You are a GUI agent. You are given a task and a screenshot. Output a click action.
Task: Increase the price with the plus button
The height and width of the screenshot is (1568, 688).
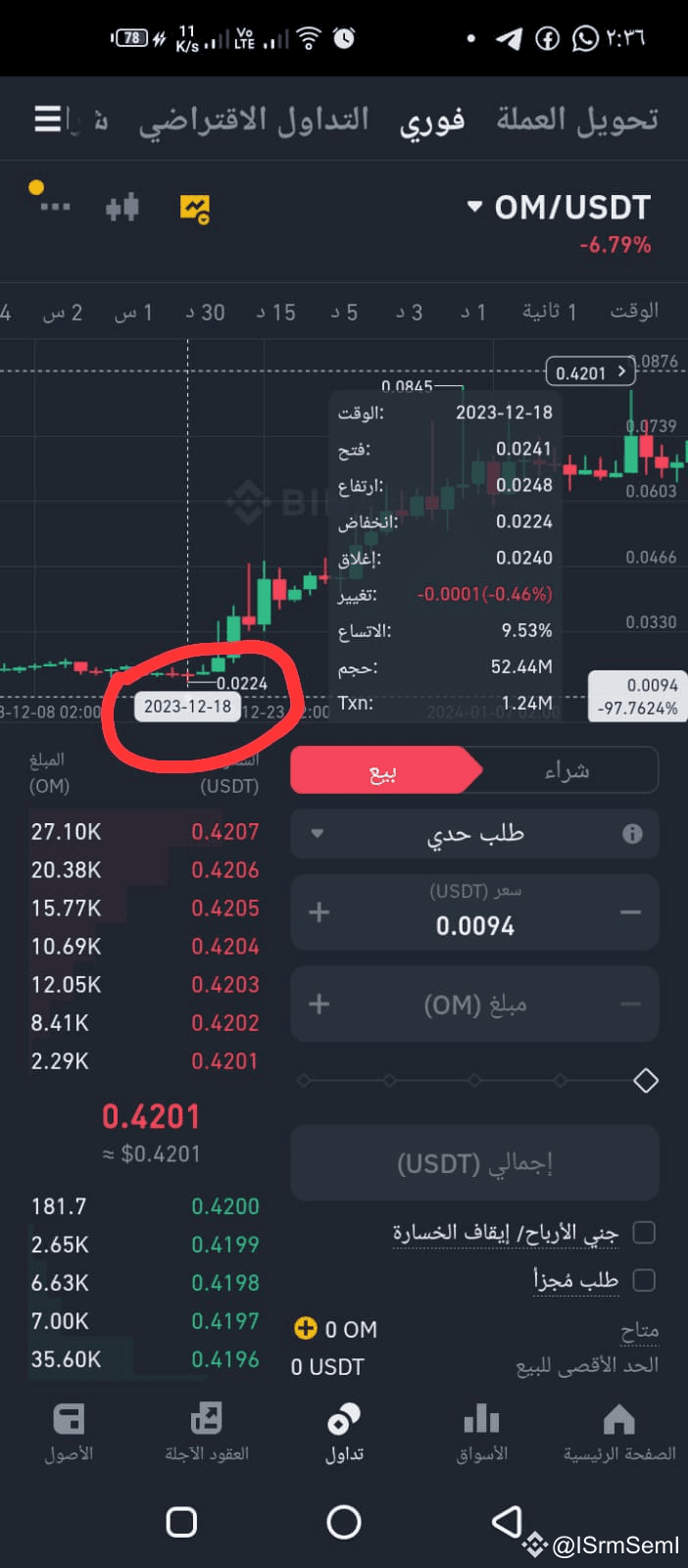[x=319, y=912]
